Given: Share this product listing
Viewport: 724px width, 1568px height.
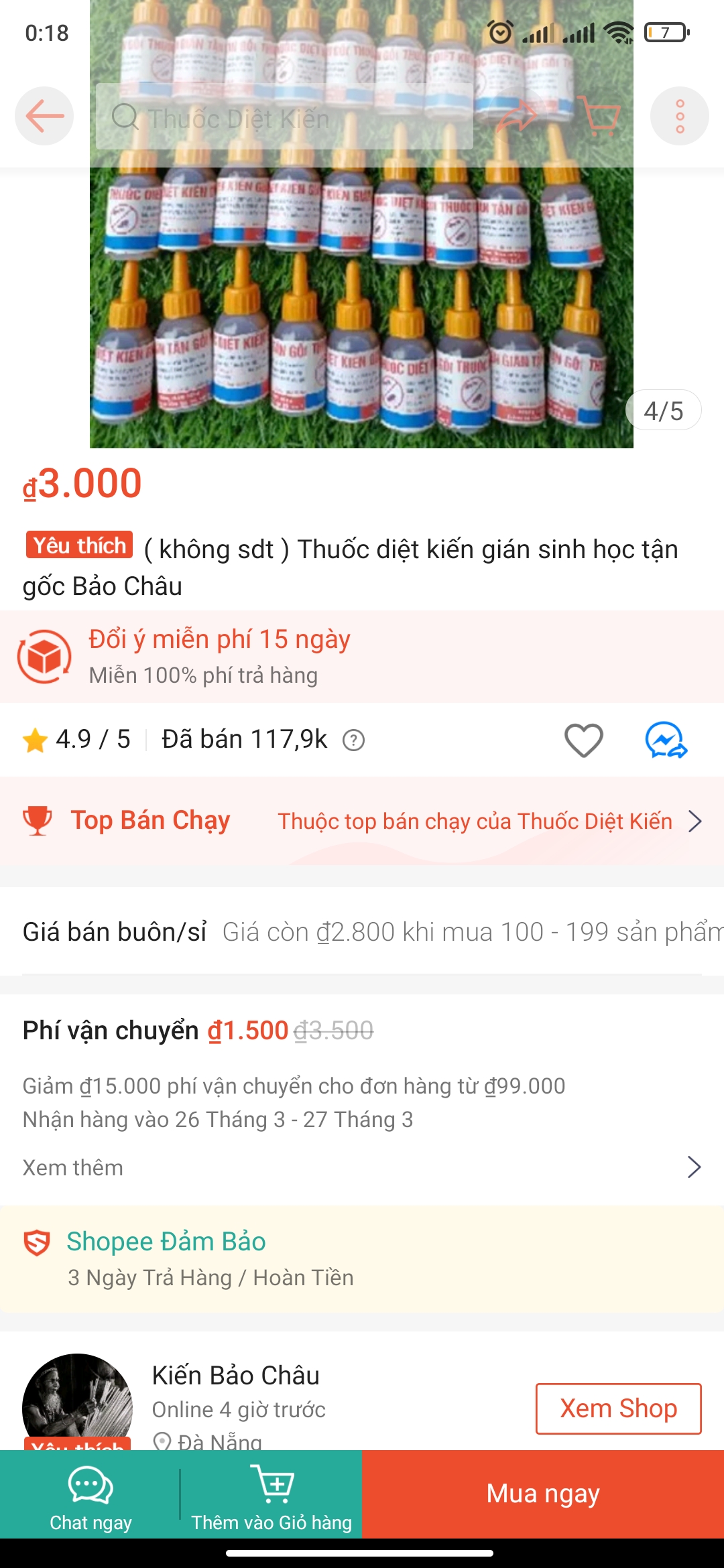Looking at the screenshot, I should point(516,117).
